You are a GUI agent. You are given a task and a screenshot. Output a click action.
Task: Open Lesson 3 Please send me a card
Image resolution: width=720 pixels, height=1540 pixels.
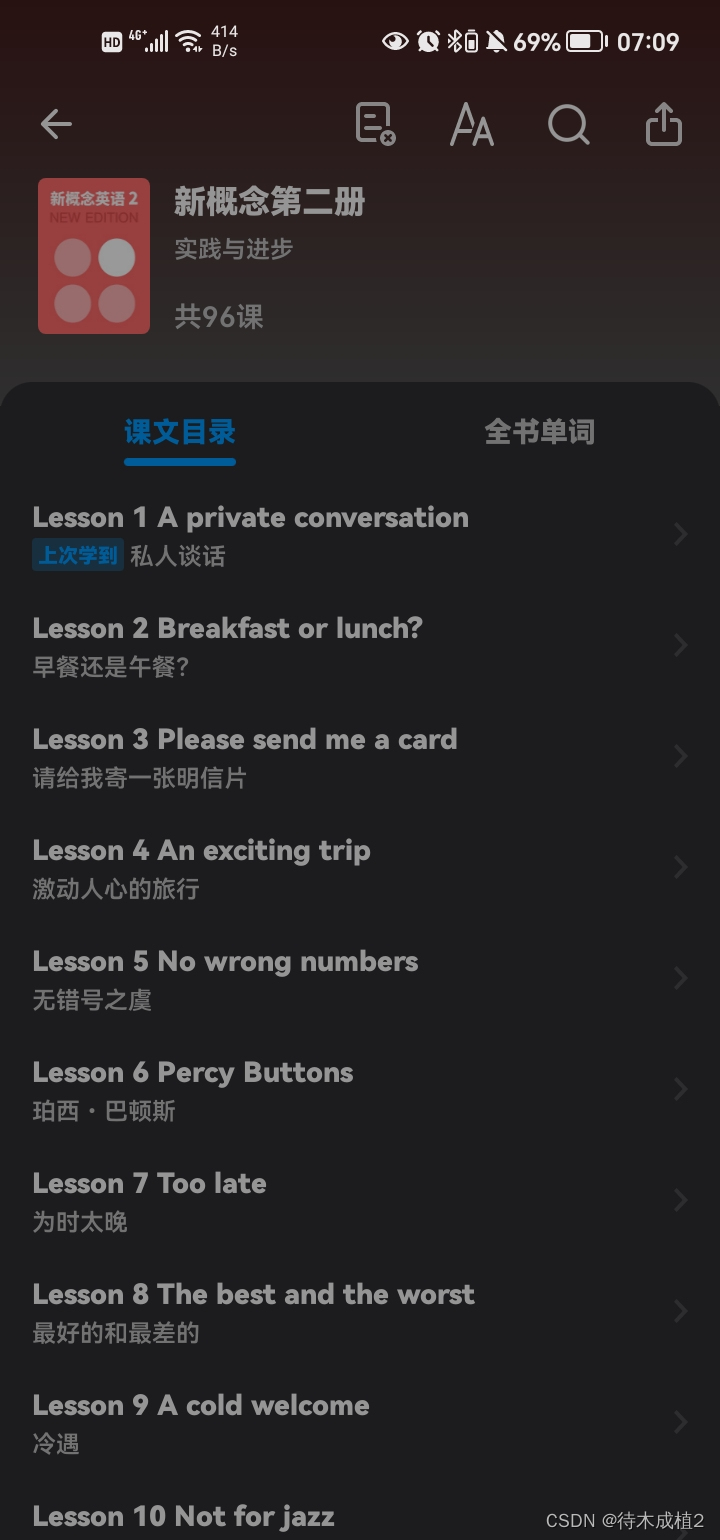tap(360, 757)
